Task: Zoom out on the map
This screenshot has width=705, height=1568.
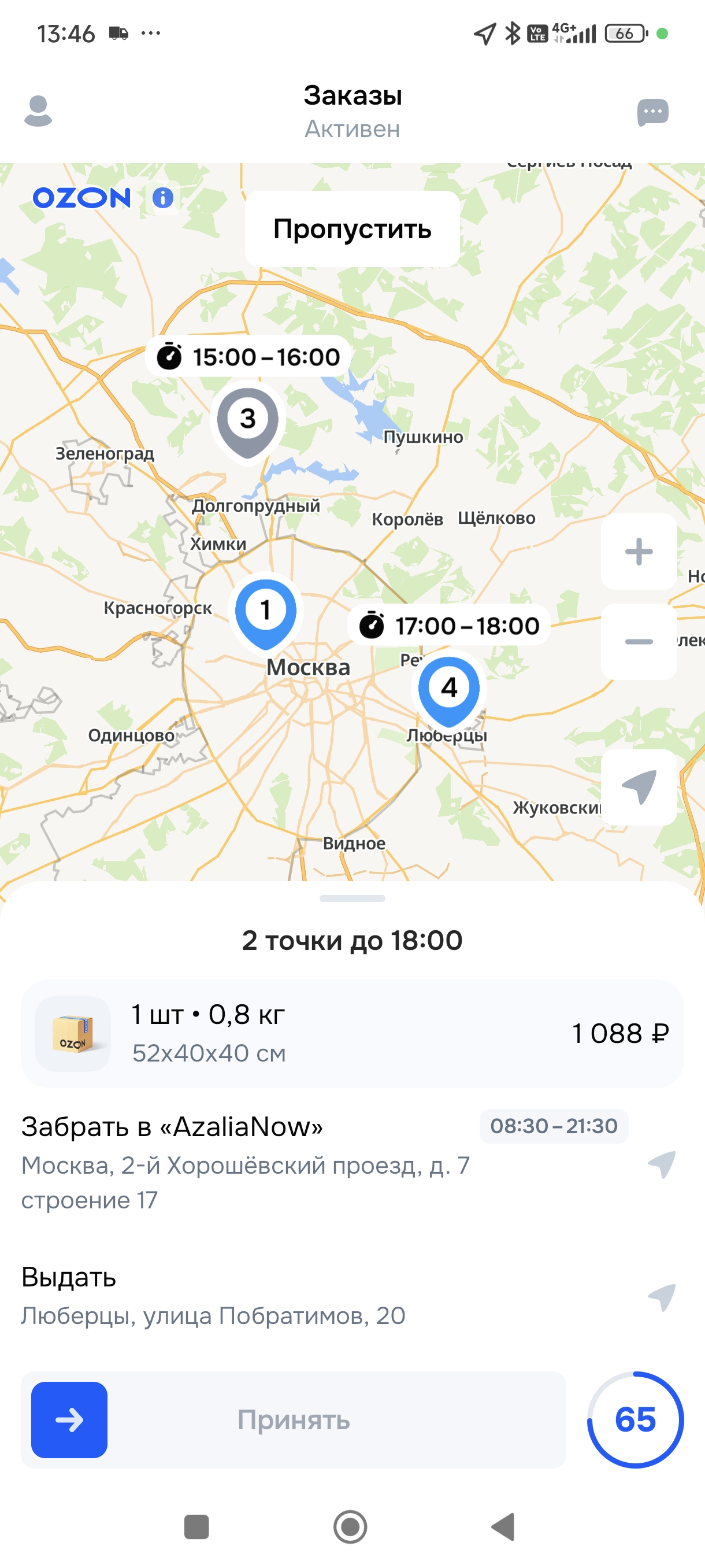Action: tap(639, 642)
